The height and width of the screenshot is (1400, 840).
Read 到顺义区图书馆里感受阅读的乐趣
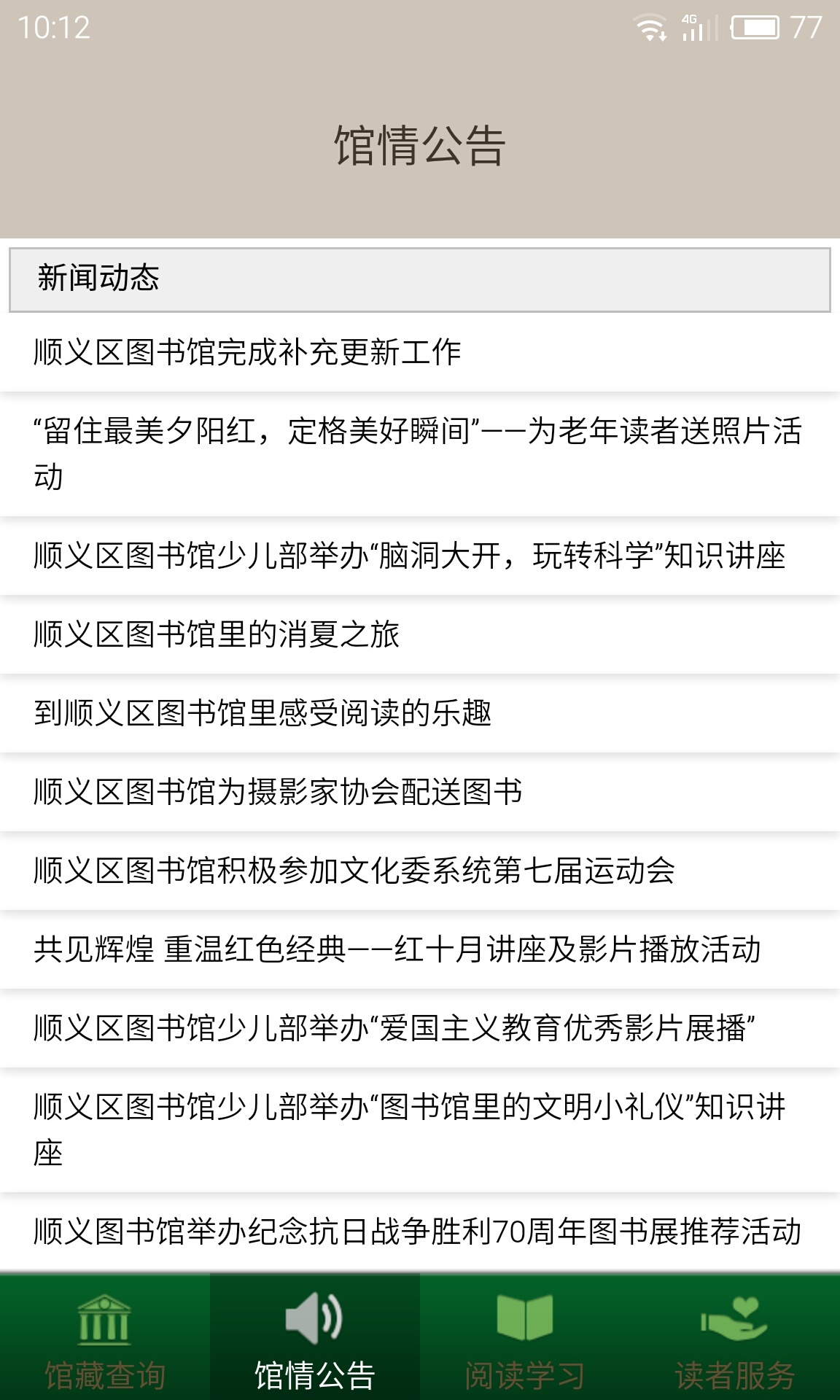[x=419, y=713]
